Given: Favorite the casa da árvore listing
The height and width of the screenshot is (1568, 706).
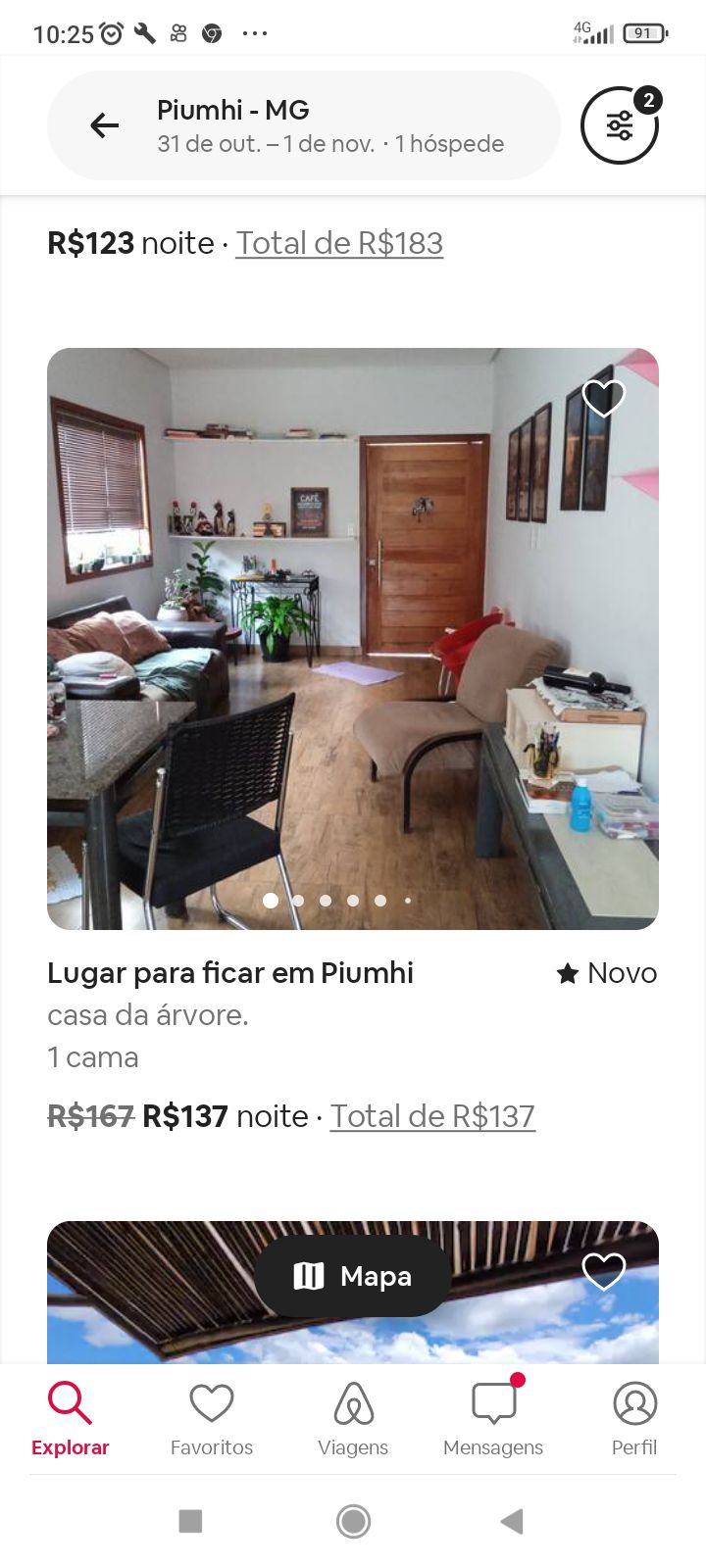Looking at the screenshot, I should 603,397.
